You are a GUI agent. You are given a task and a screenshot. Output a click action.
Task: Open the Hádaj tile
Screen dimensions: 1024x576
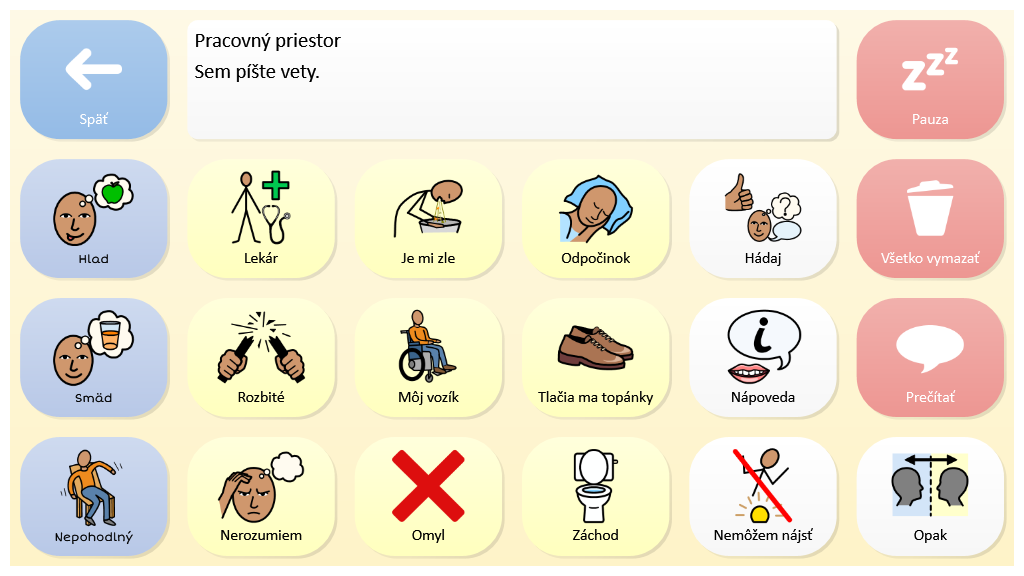(x=763, y=218)
